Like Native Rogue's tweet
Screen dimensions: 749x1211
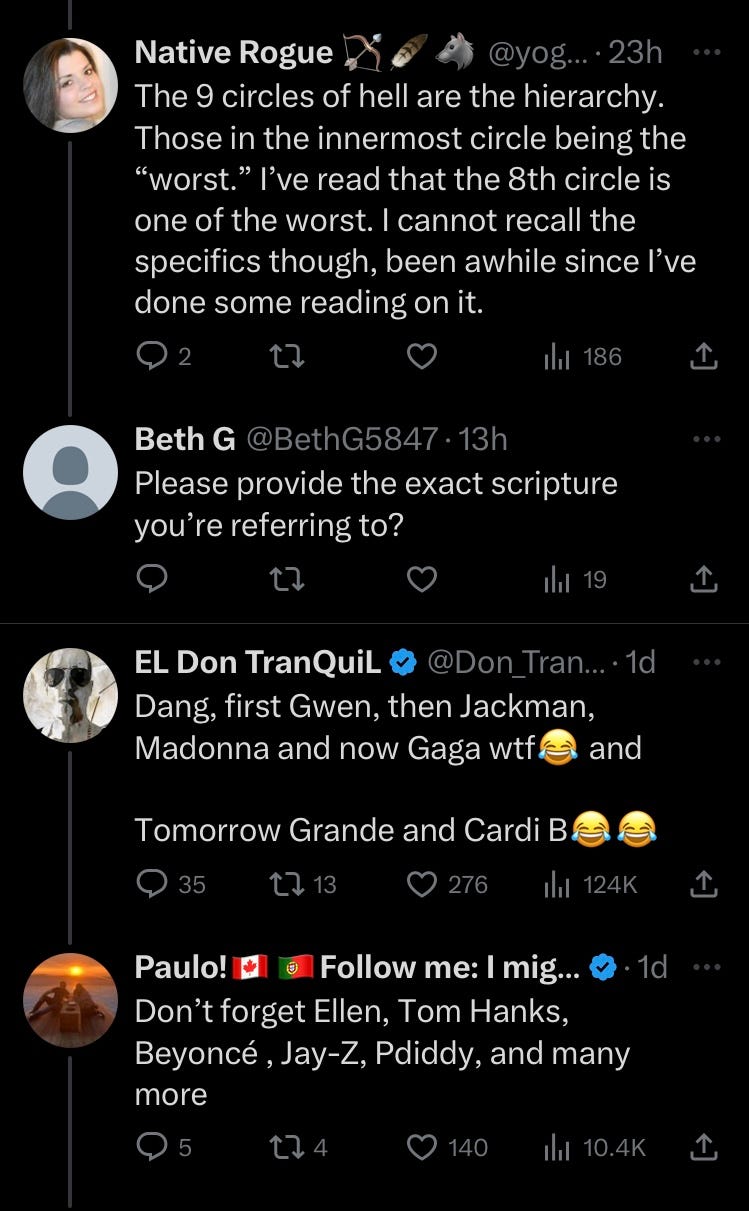(423, 356)
